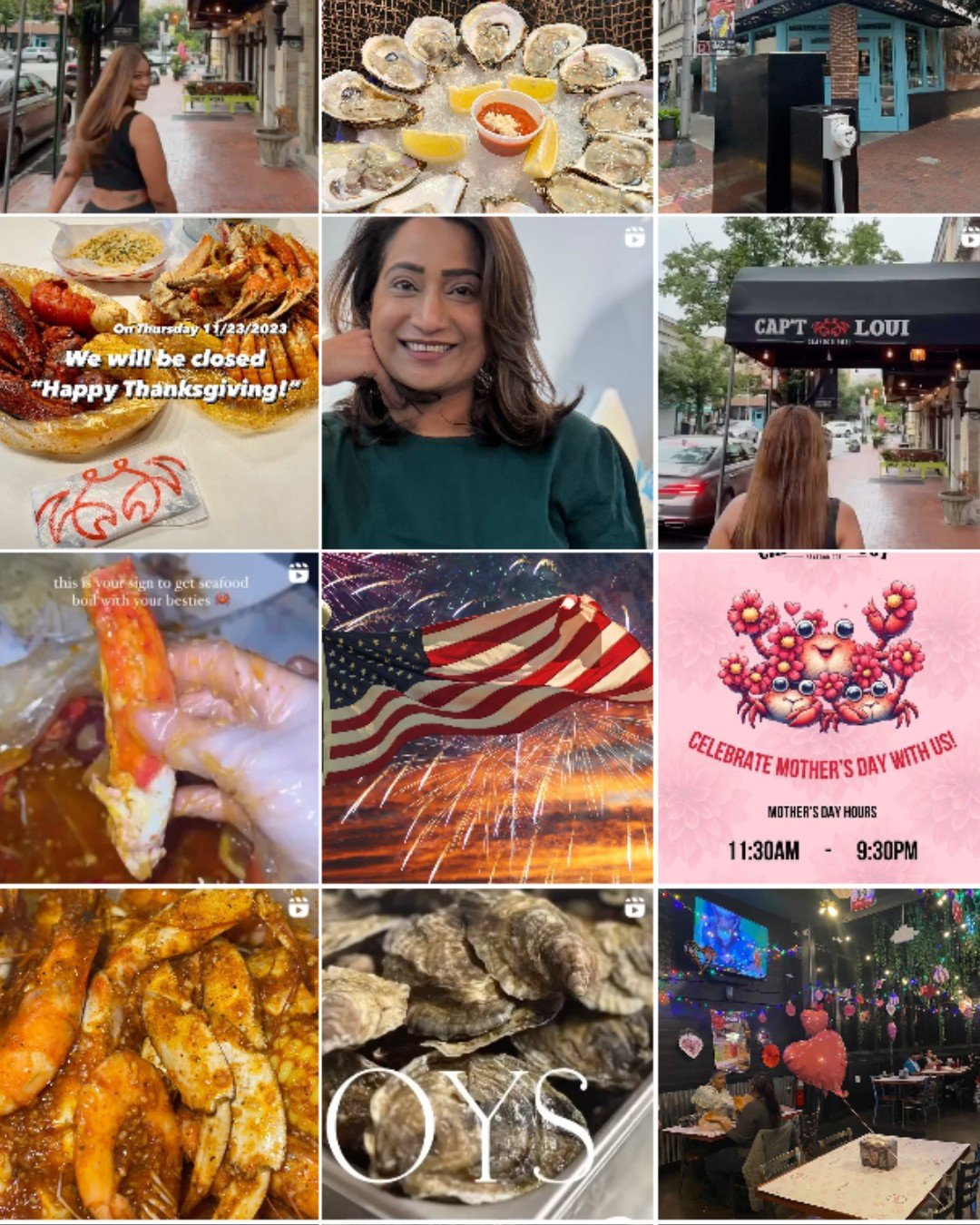Open the OYS oysters reel
The height and width of the screenshot is (1225, 980).
pos(487,1053)
